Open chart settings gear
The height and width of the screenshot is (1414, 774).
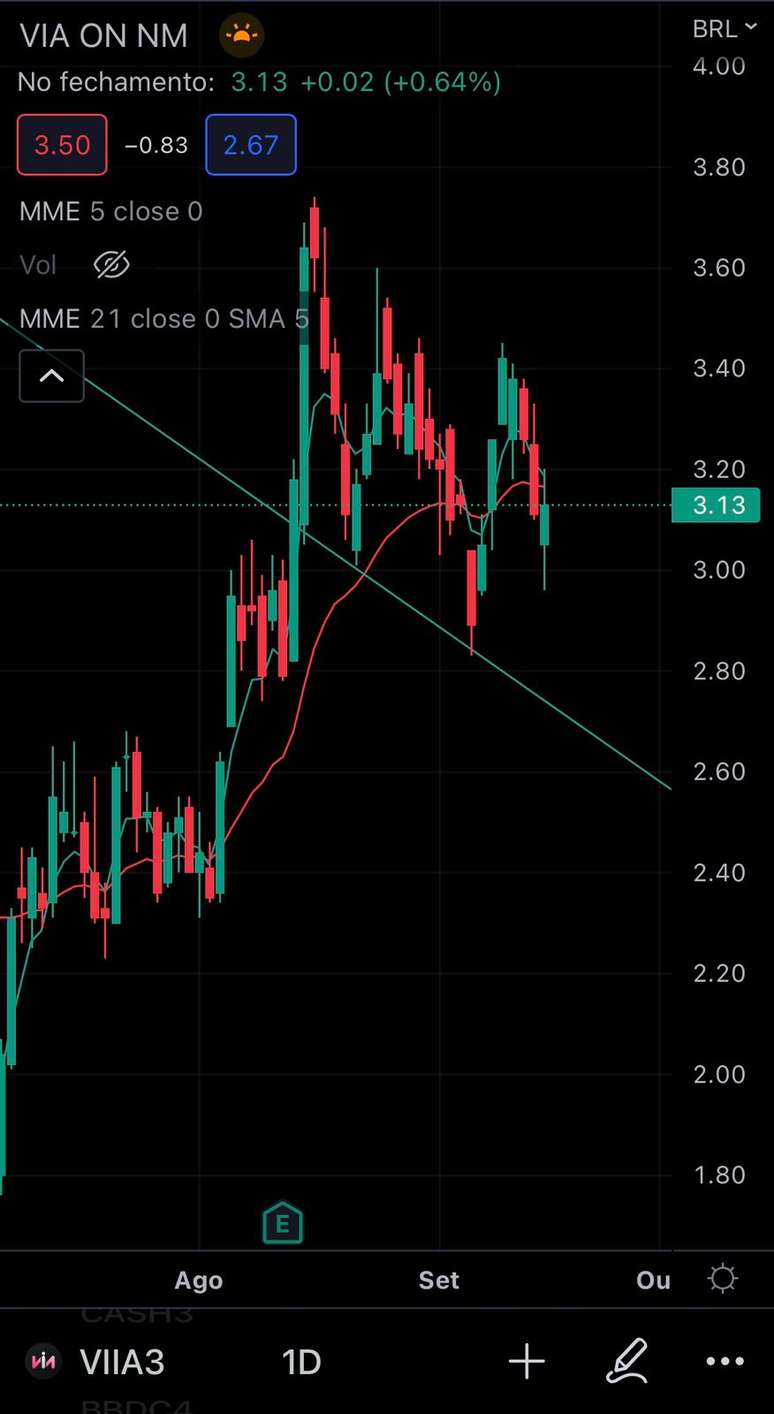tap(722, 1279)
